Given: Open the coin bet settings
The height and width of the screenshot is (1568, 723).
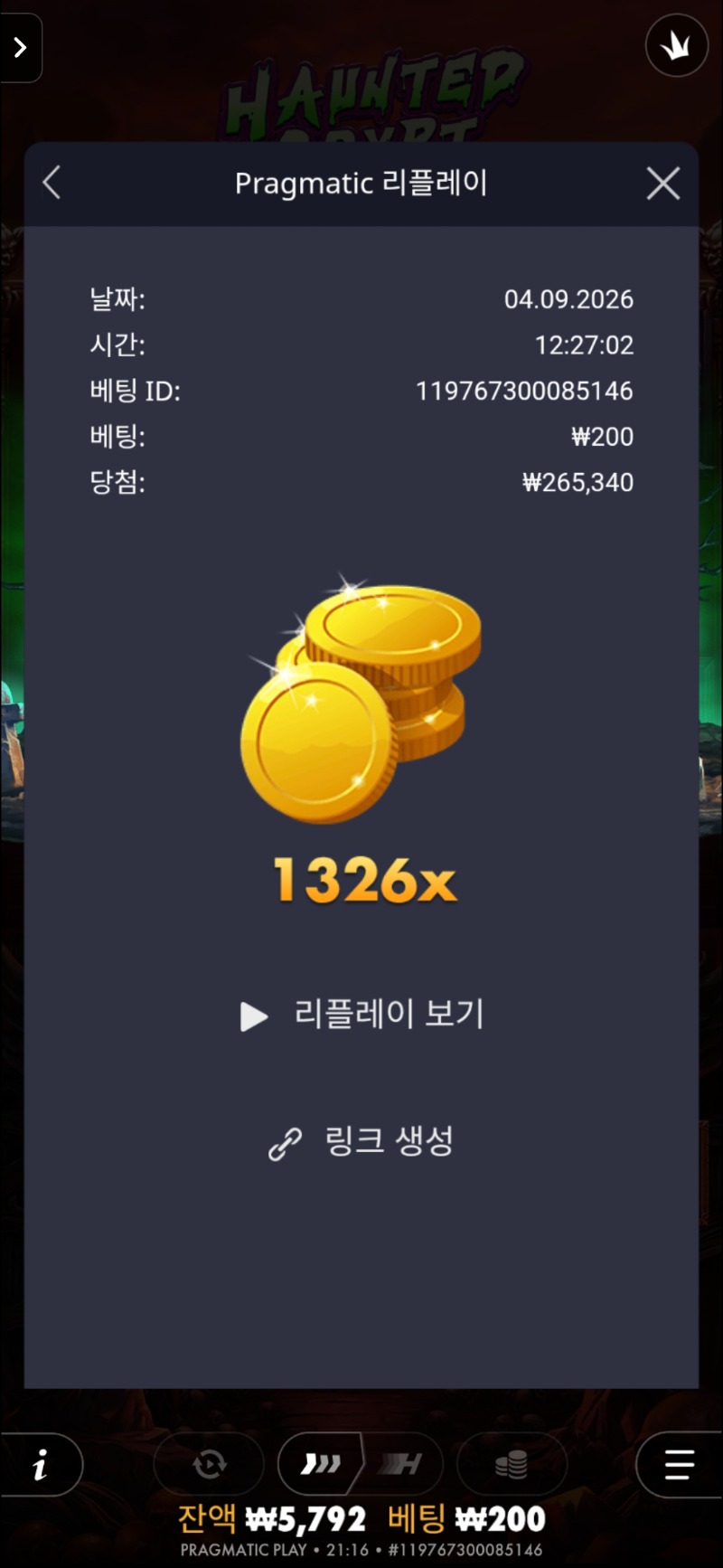Looking at the screenshot, I should pyautogui.click(x=512, y=1464).
